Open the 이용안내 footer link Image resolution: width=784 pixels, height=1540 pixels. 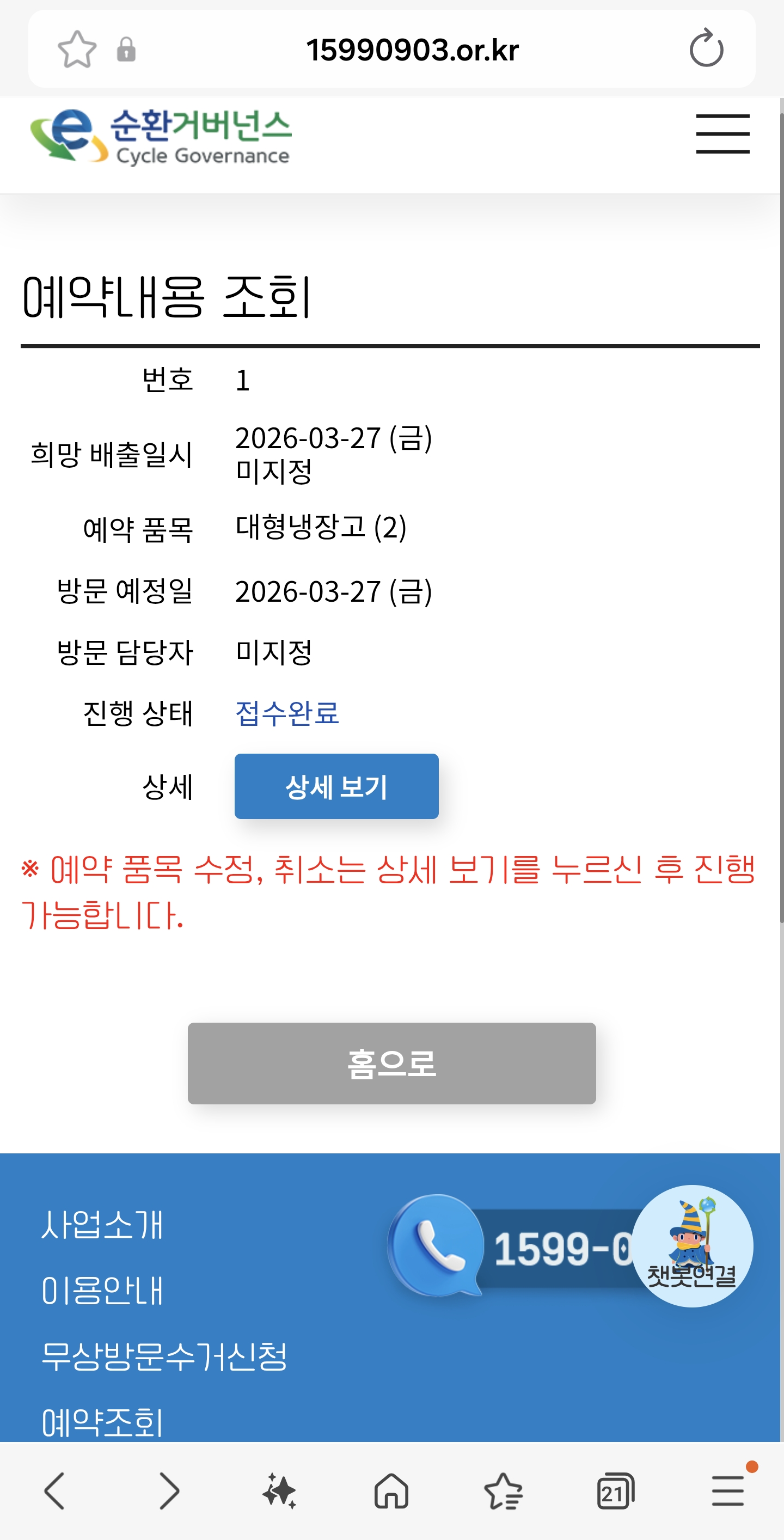[102, 1290]
